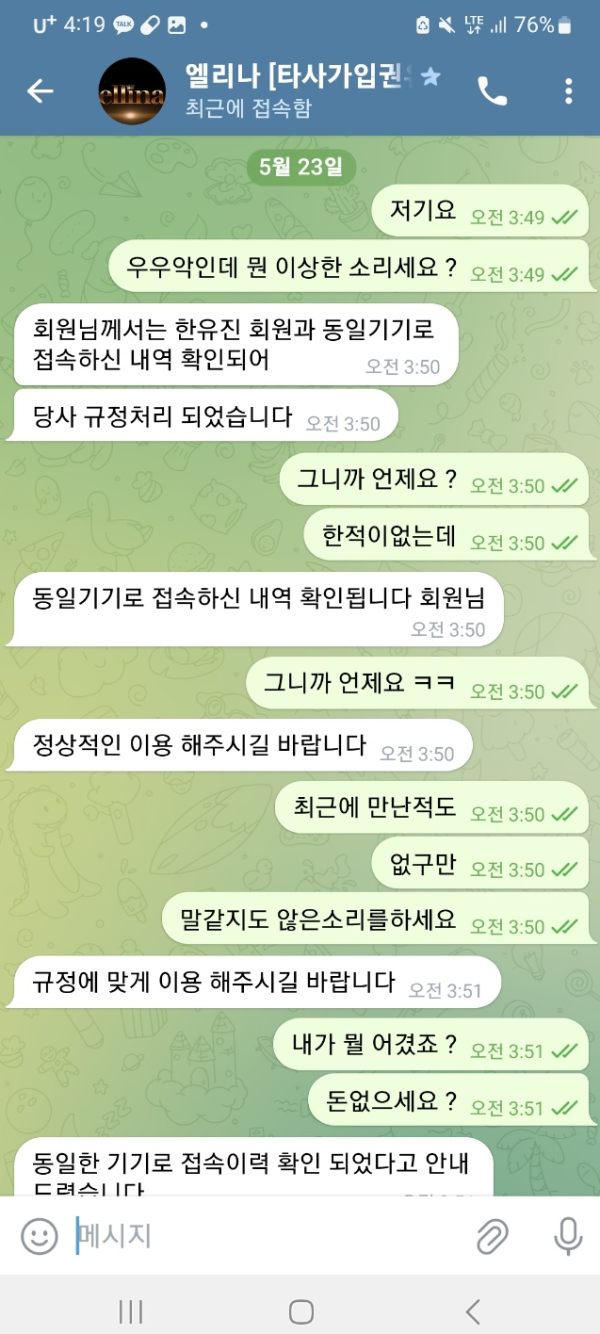Open the three-dot overflow menu
Viewport: 600px width, 1334px height.
click(568, 91)
